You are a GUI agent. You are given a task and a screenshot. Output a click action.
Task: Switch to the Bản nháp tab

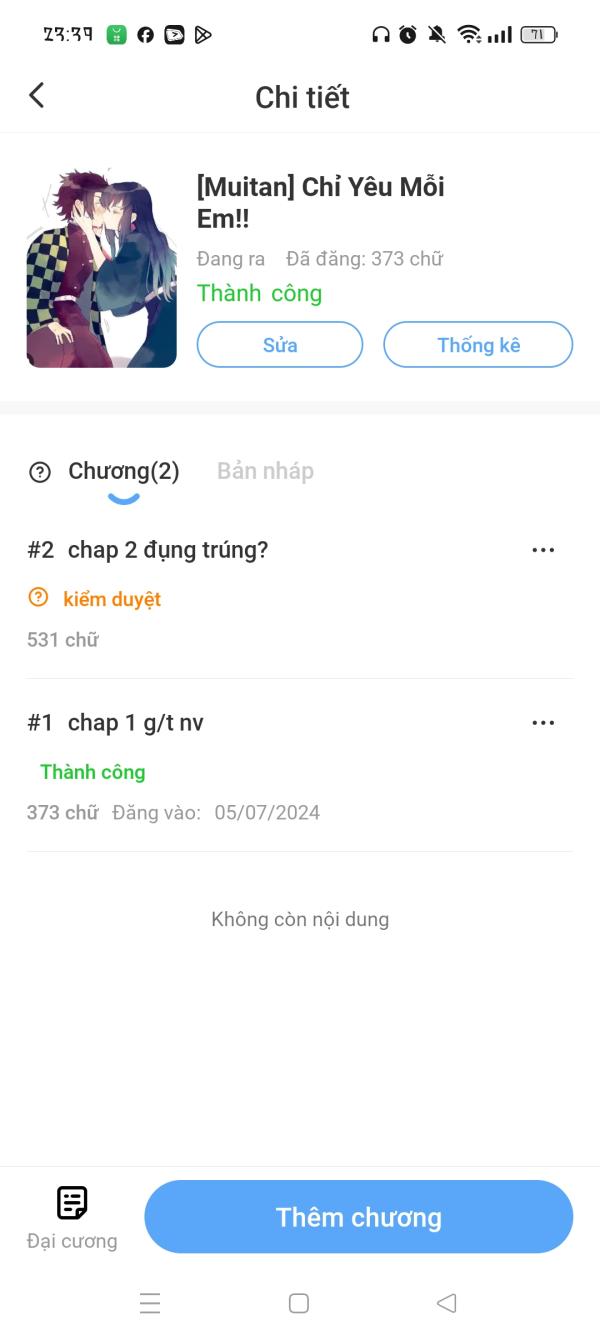coord(265,471)
